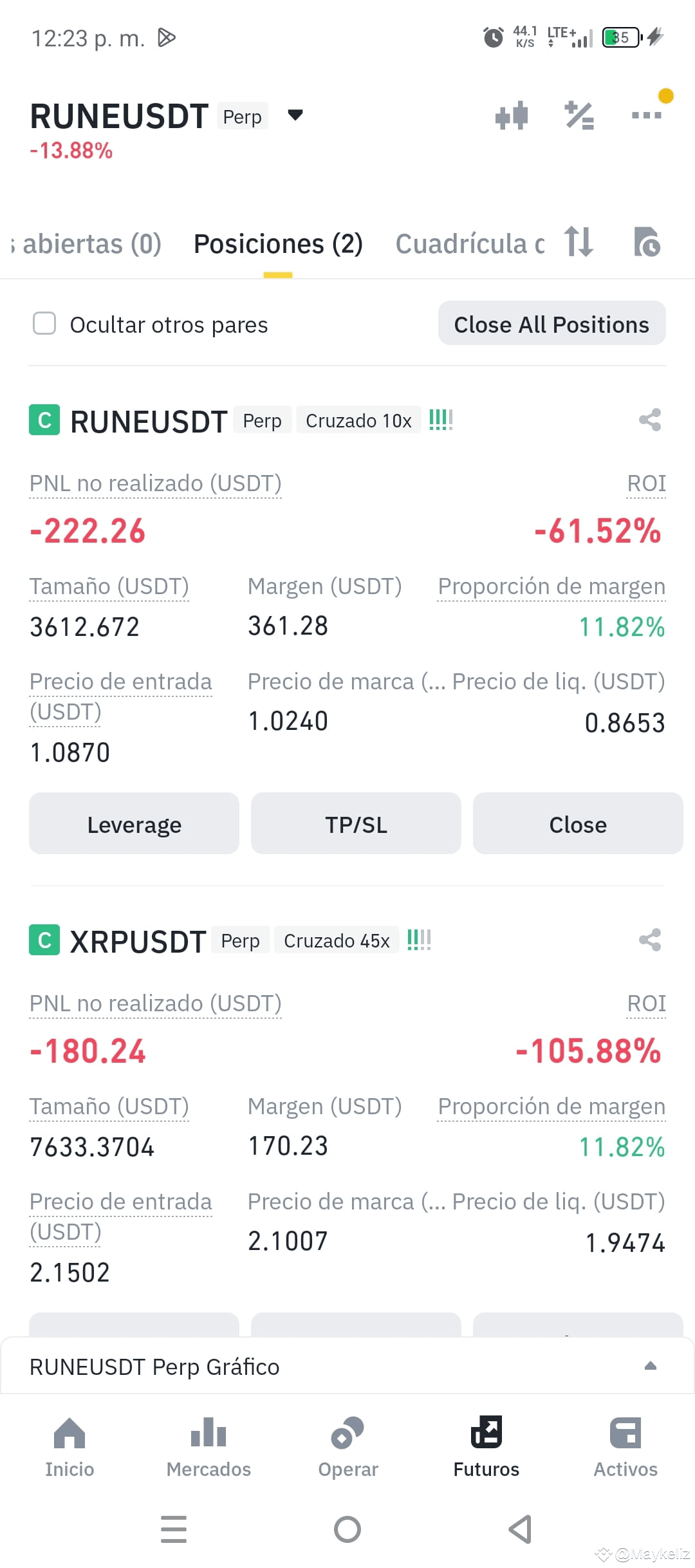Screen dimensions: 695x1568
Task: Tap the up-down arrows sort icon
Action: point(579,242)
